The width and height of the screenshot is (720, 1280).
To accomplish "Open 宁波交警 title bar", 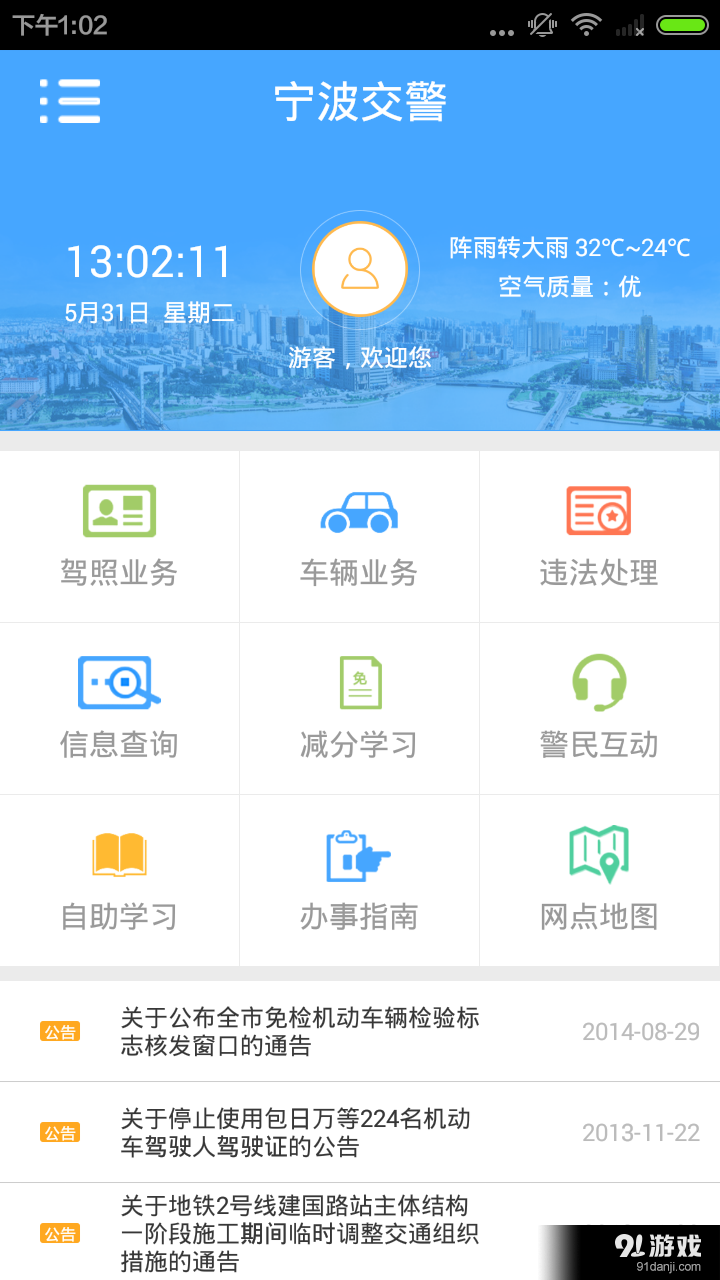I will [x=359, y=102].
